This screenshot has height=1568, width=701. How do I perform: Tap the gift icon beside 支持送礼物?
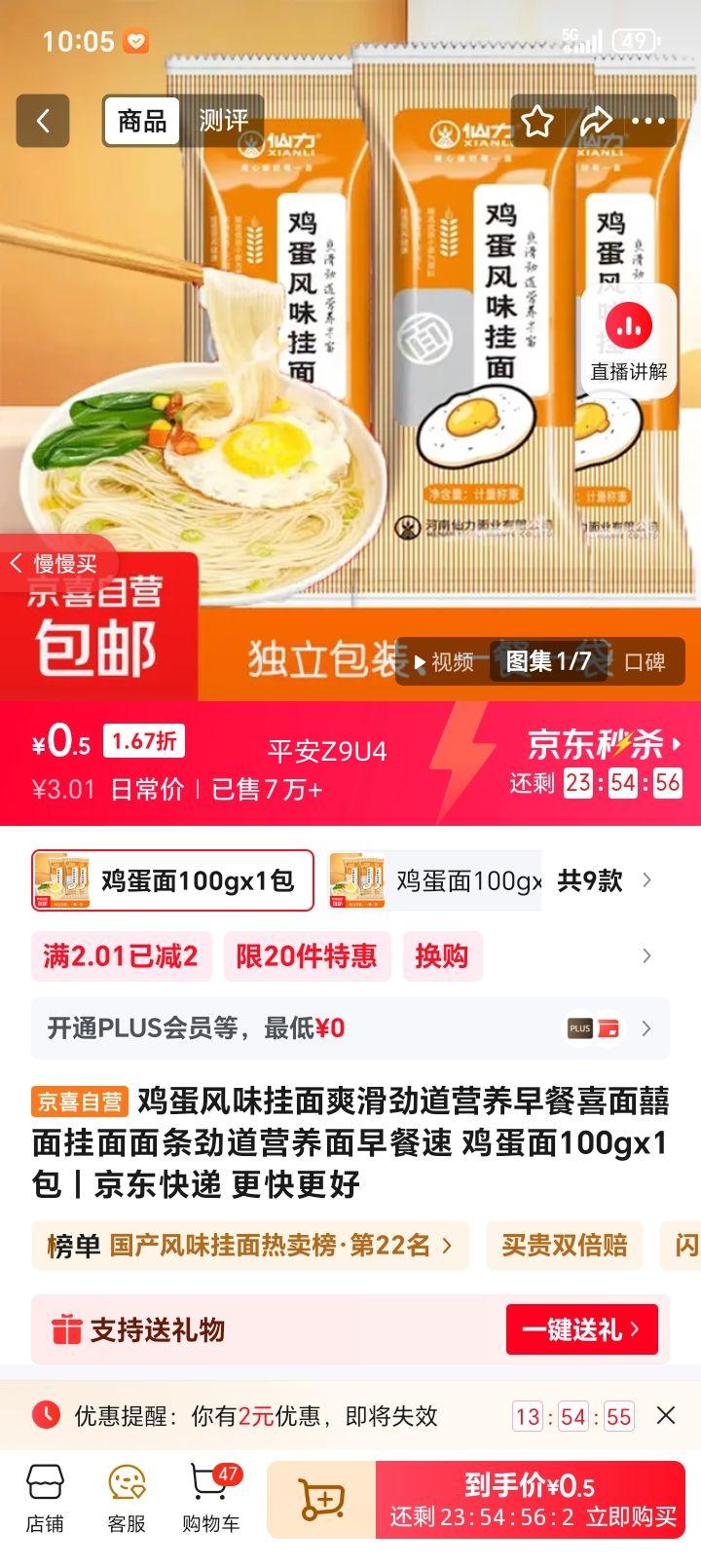(65, 1328)
